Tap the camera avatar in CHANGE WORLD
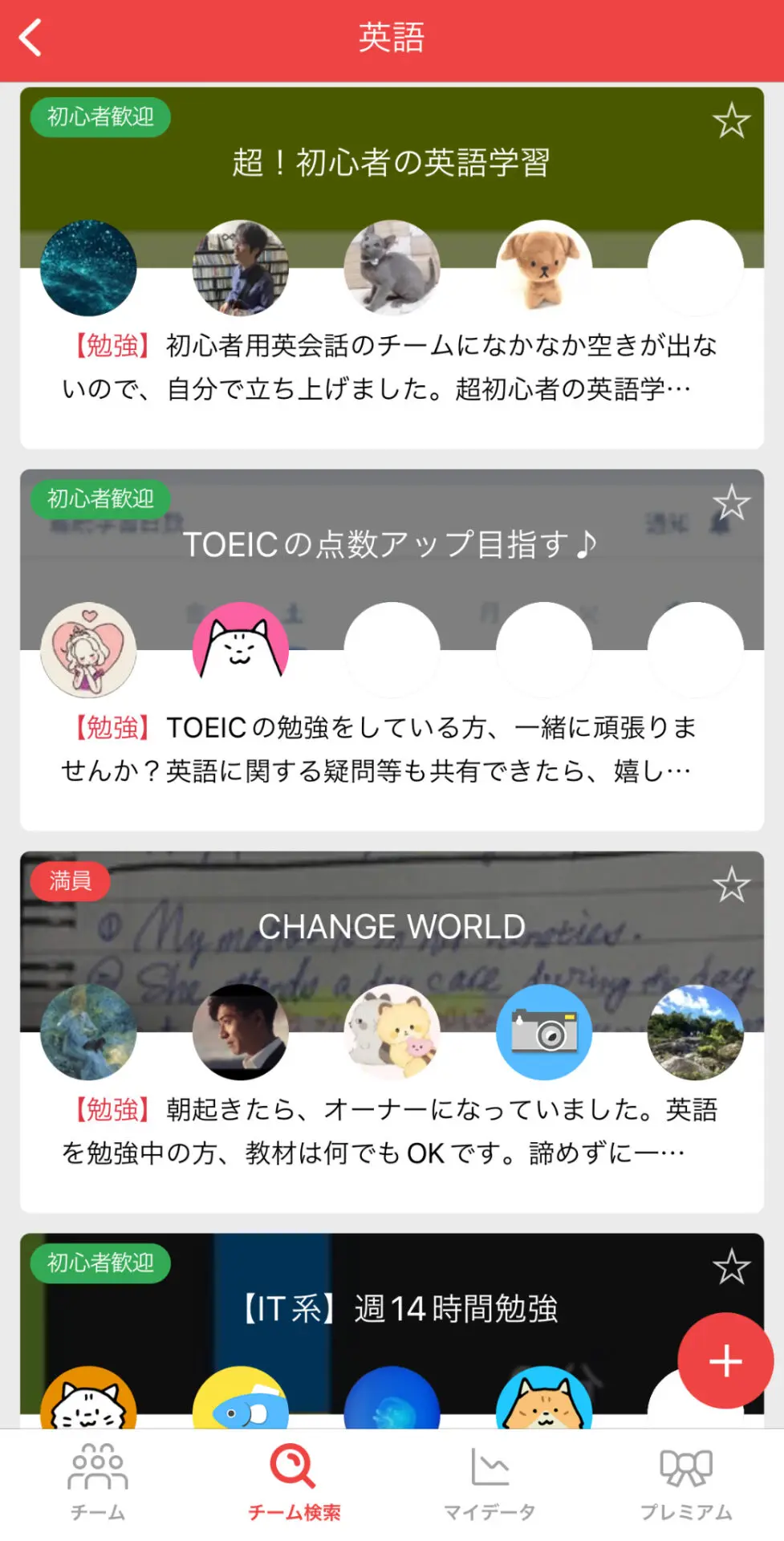Image resolution: width=784 pixels, height=1541 pixels. (544, 1033)
